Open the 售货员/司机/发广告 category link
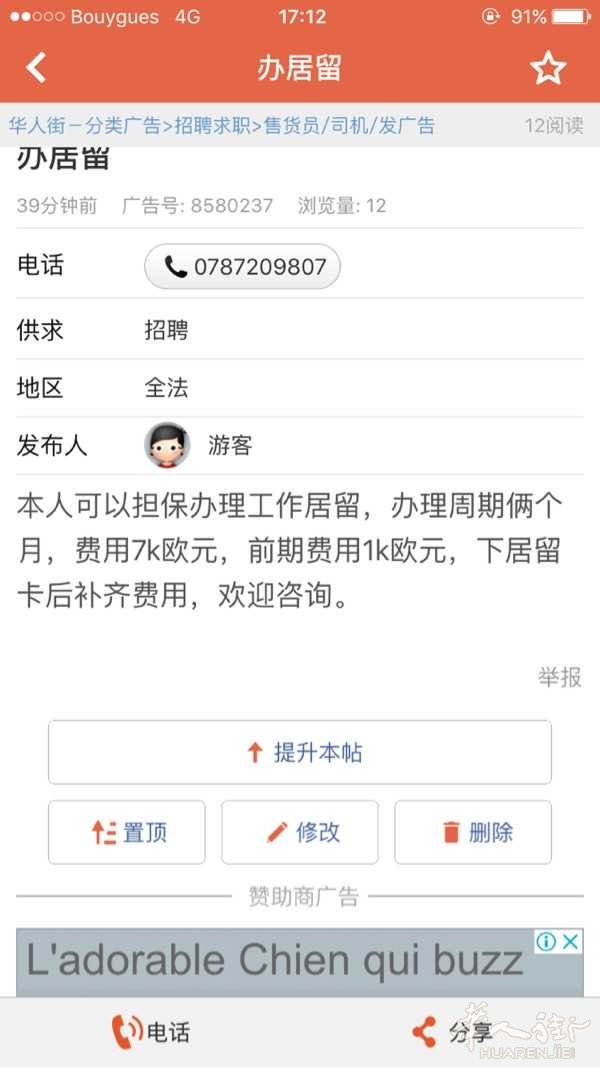Screen dimensions: 600x1068 349,126
